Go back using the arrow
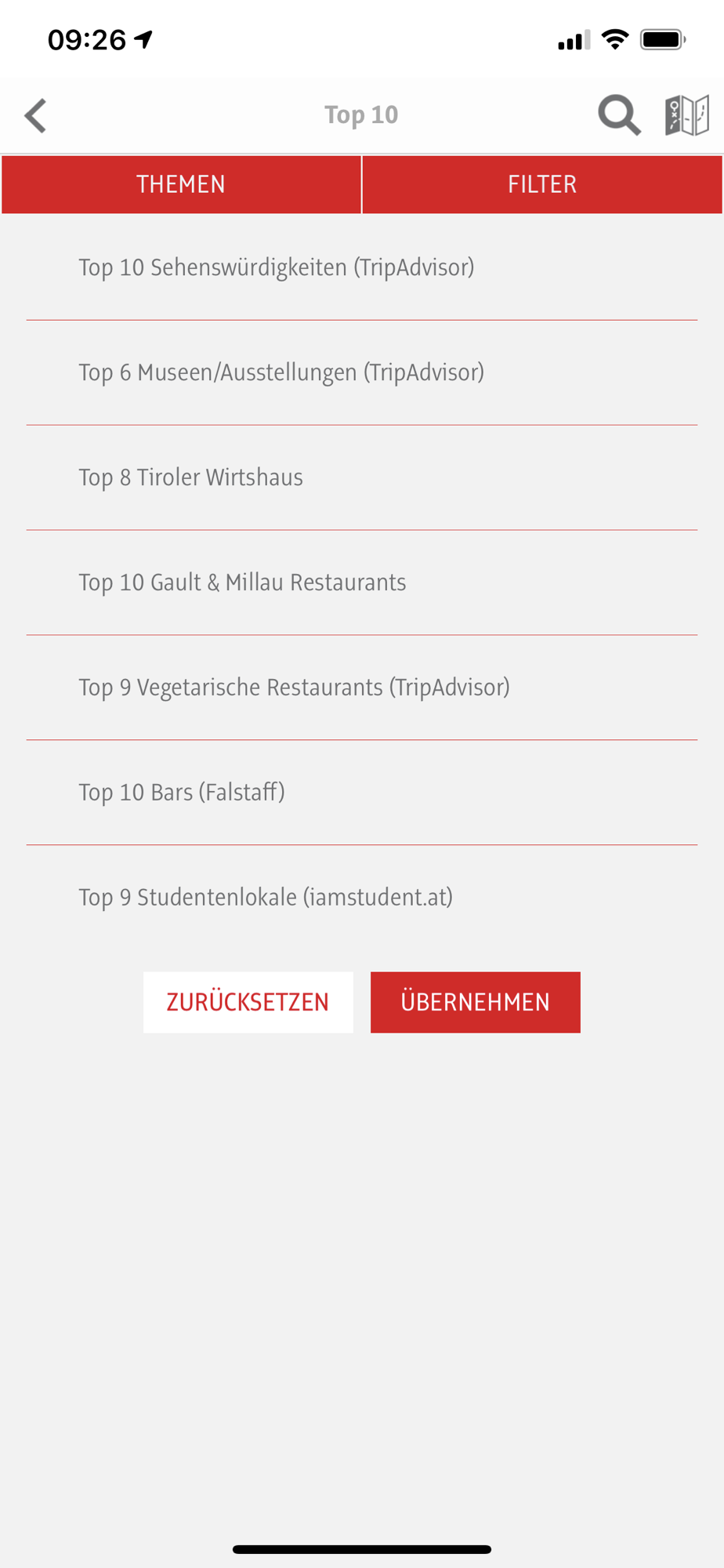 [x=35, y=116]
